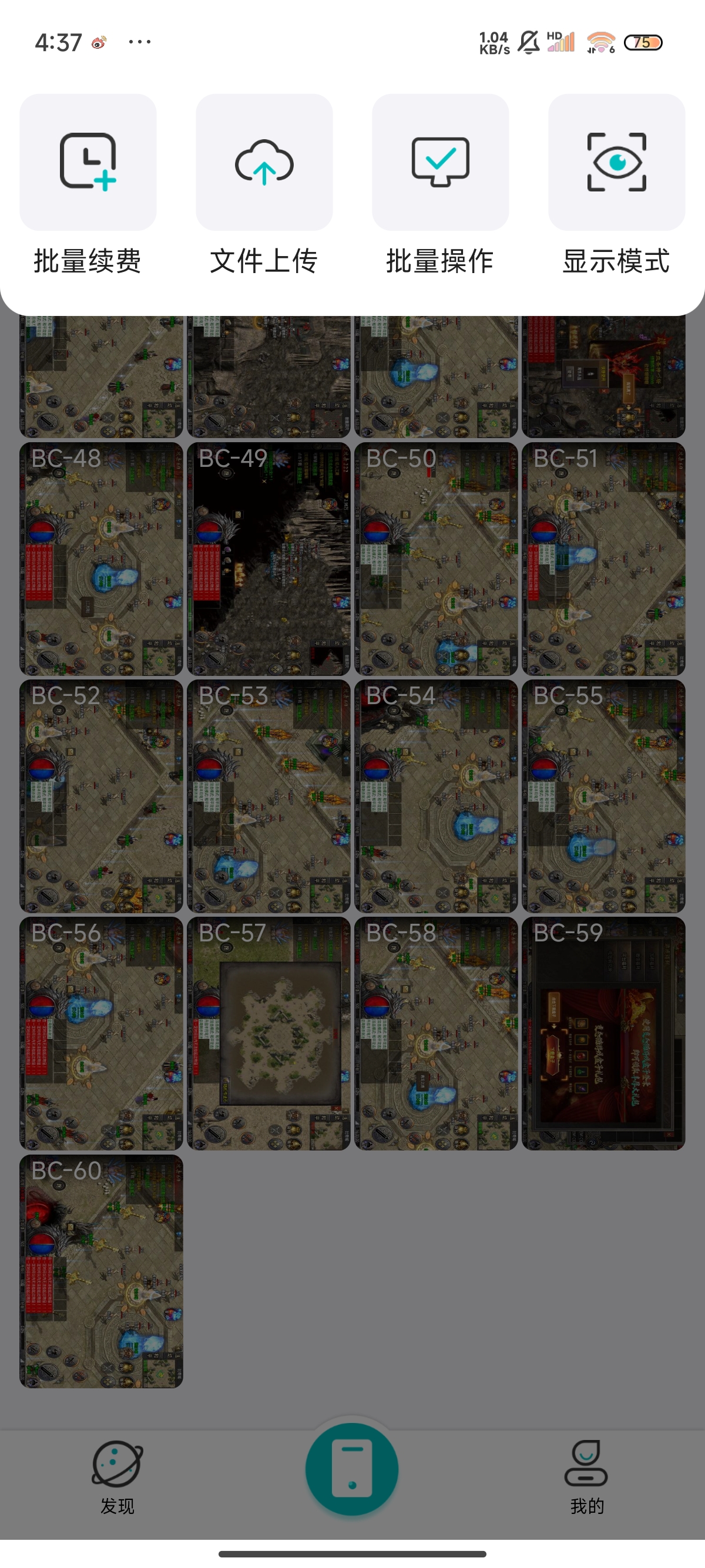Tap the center phone tab button

[x=352, y=1469]
